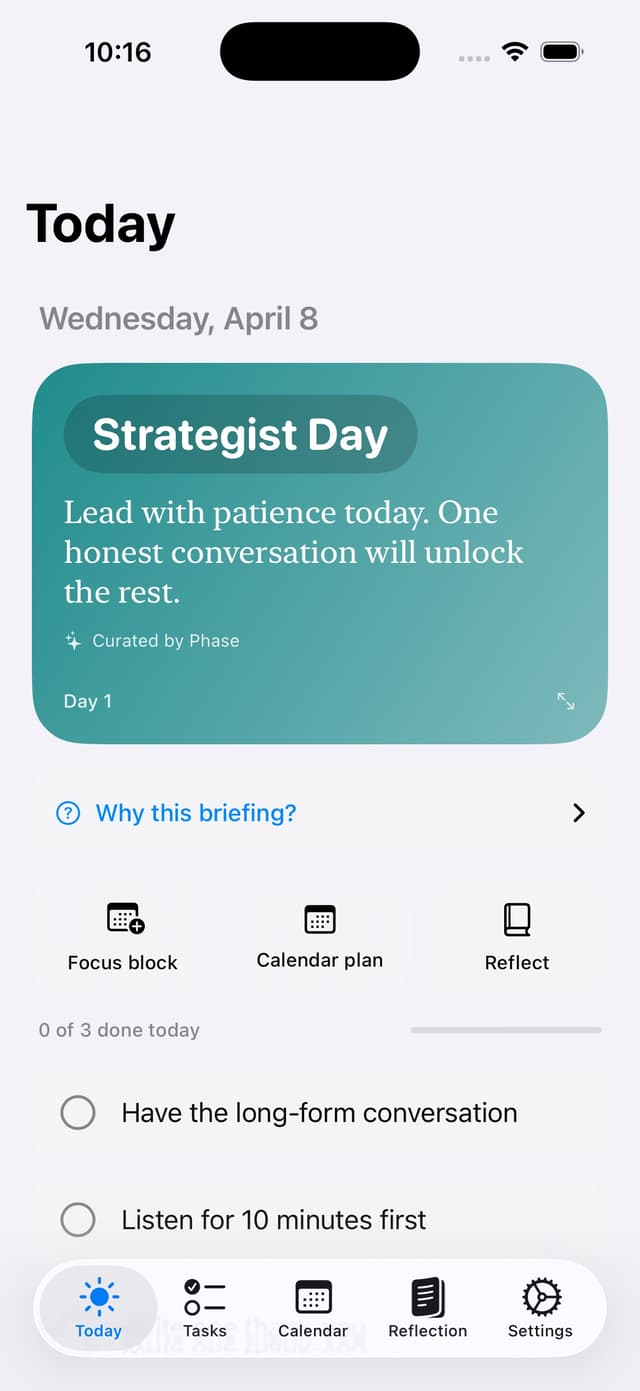The width and height of the screenshot is (640, 1391).
Task: Check off Have the long-form conversation
Action: coord(78,1113)
